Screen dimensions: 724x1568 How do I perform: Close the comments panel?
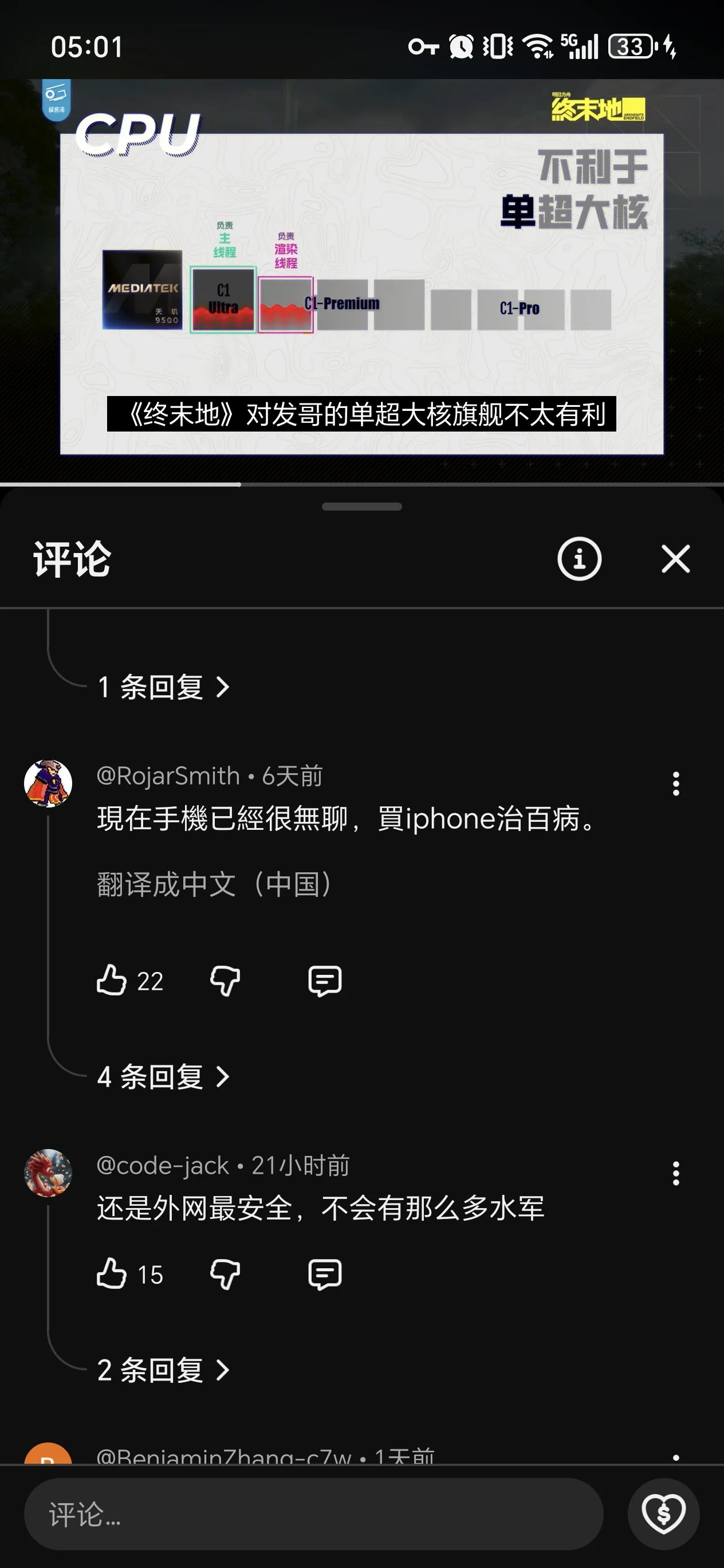click(x=675, y=559)
